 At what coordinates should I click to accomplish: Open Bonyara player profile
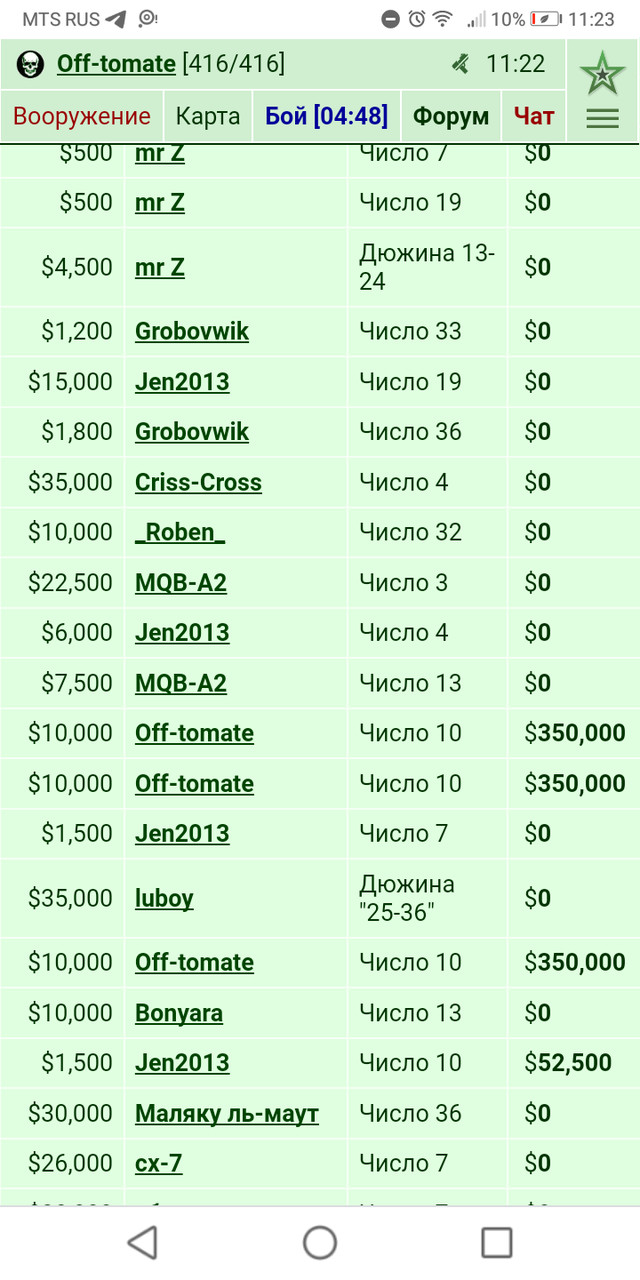point(179,1013)
